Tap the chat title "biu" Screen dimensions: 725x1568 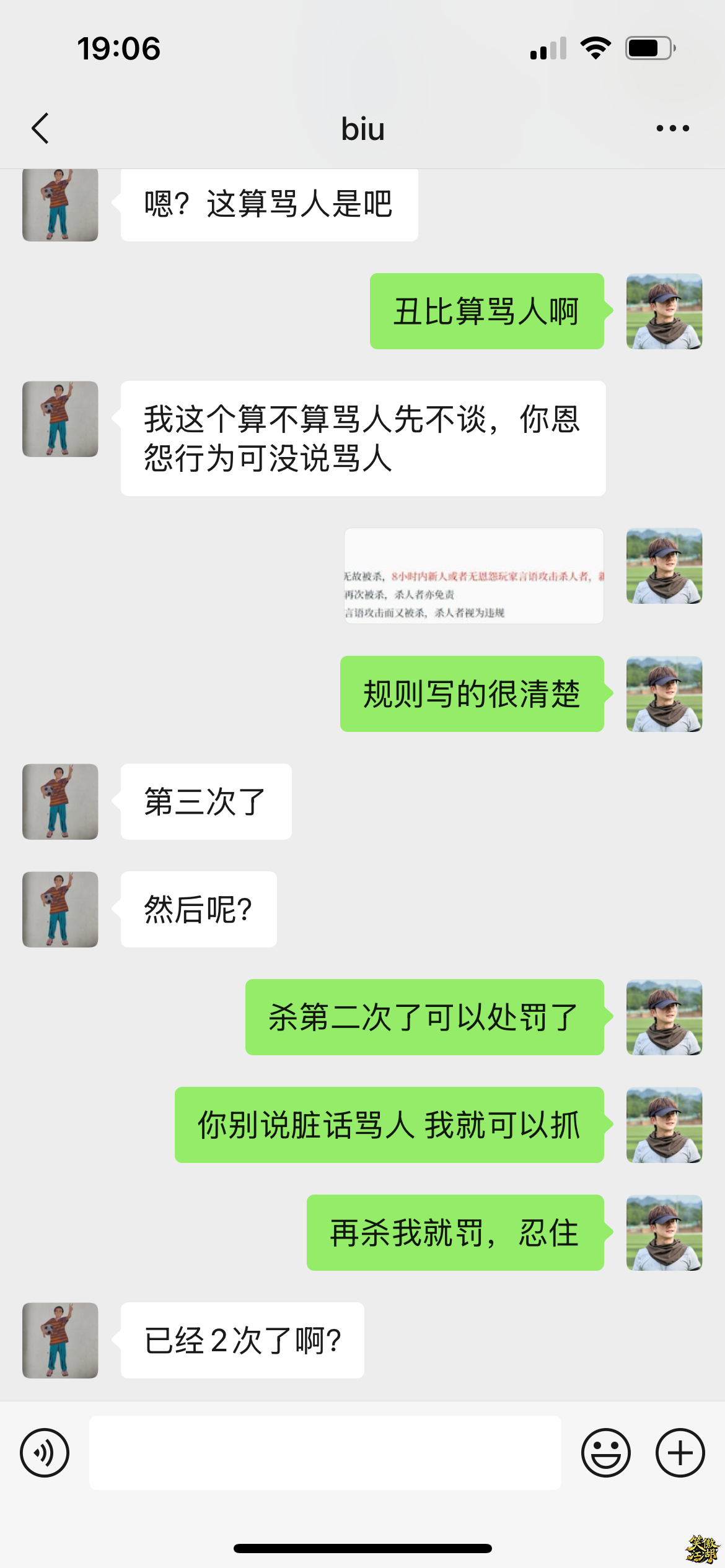[x=362, y=128]
